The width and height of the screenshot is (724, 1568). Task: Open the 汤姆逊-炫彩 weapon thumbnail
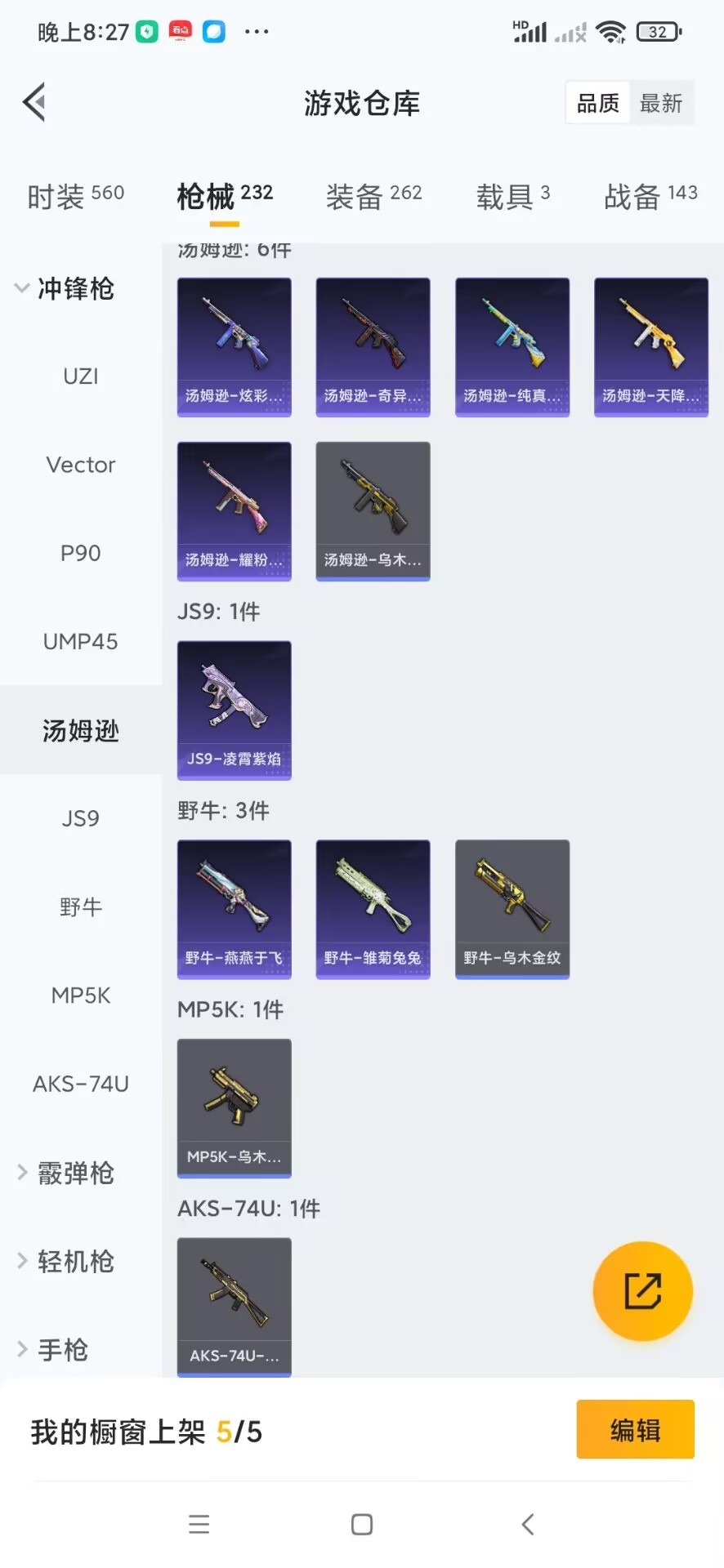click(234, 346)
